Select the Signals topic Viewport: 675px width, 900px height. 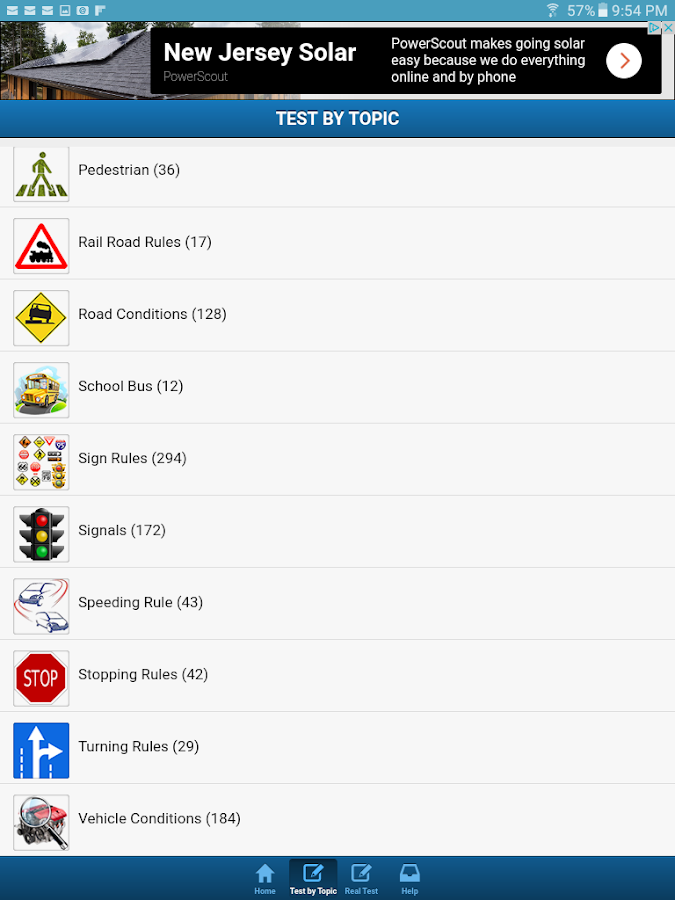pos(121,531)
